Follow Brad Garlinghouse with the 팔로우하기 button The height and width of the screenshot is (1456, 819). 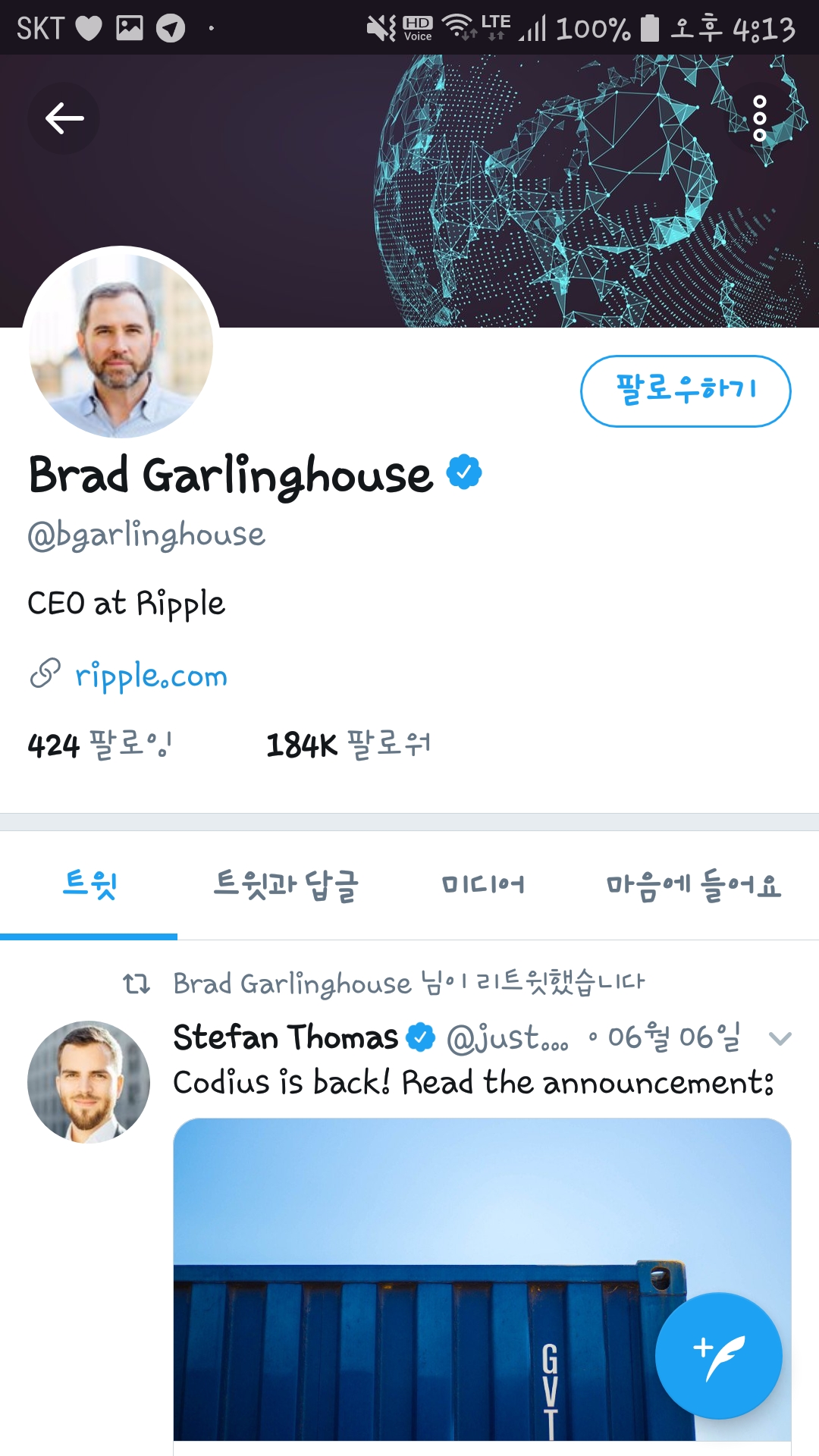pos(686,391)
